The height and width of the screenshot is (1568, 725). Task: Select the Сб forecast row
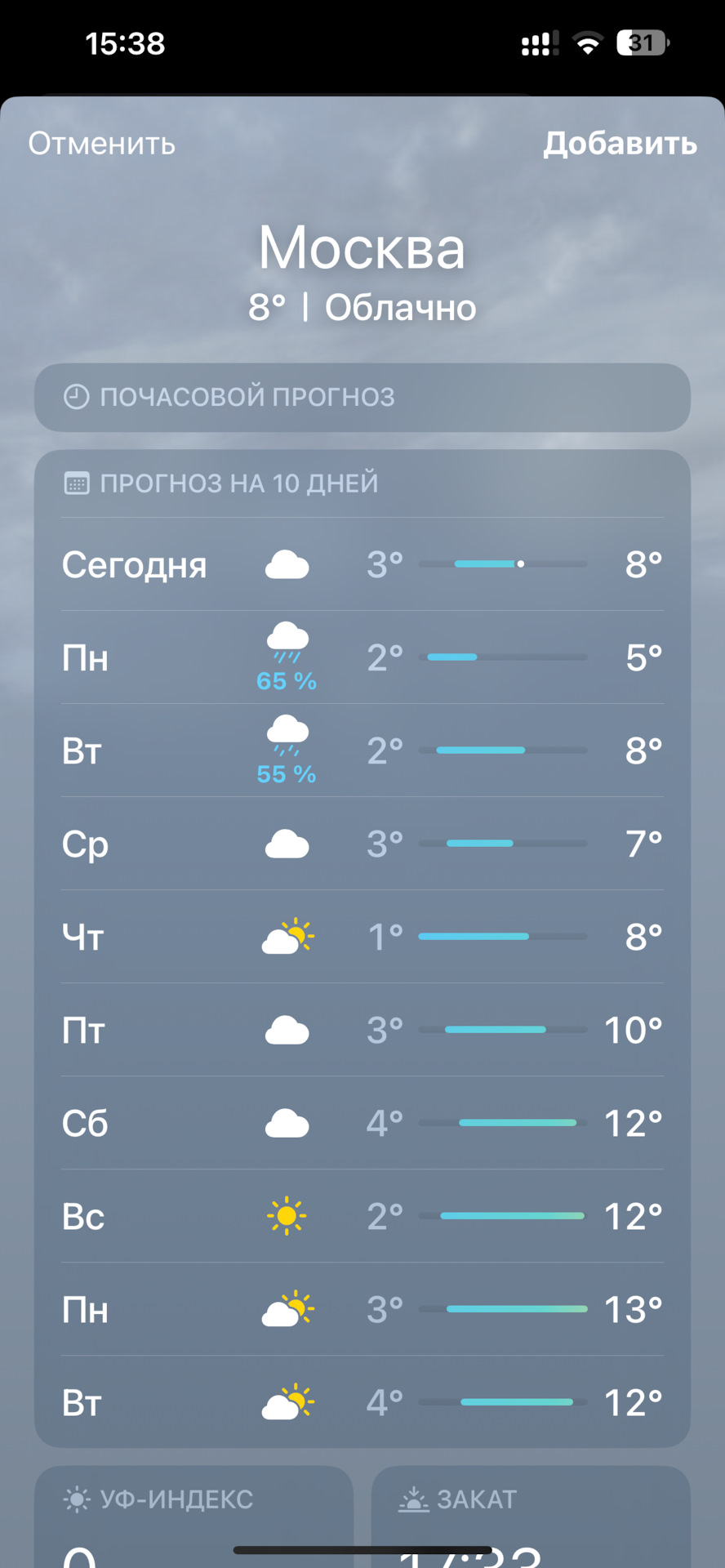pyautogui.click(x=362, y=1124)
